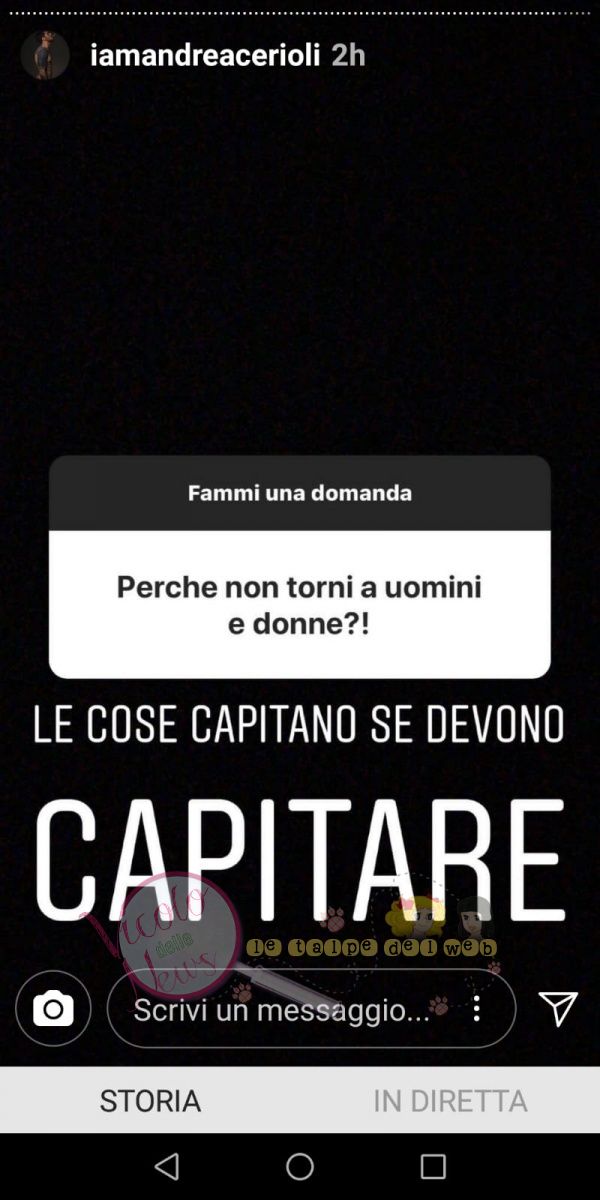Open the camera from the story

pos(53,1009)
